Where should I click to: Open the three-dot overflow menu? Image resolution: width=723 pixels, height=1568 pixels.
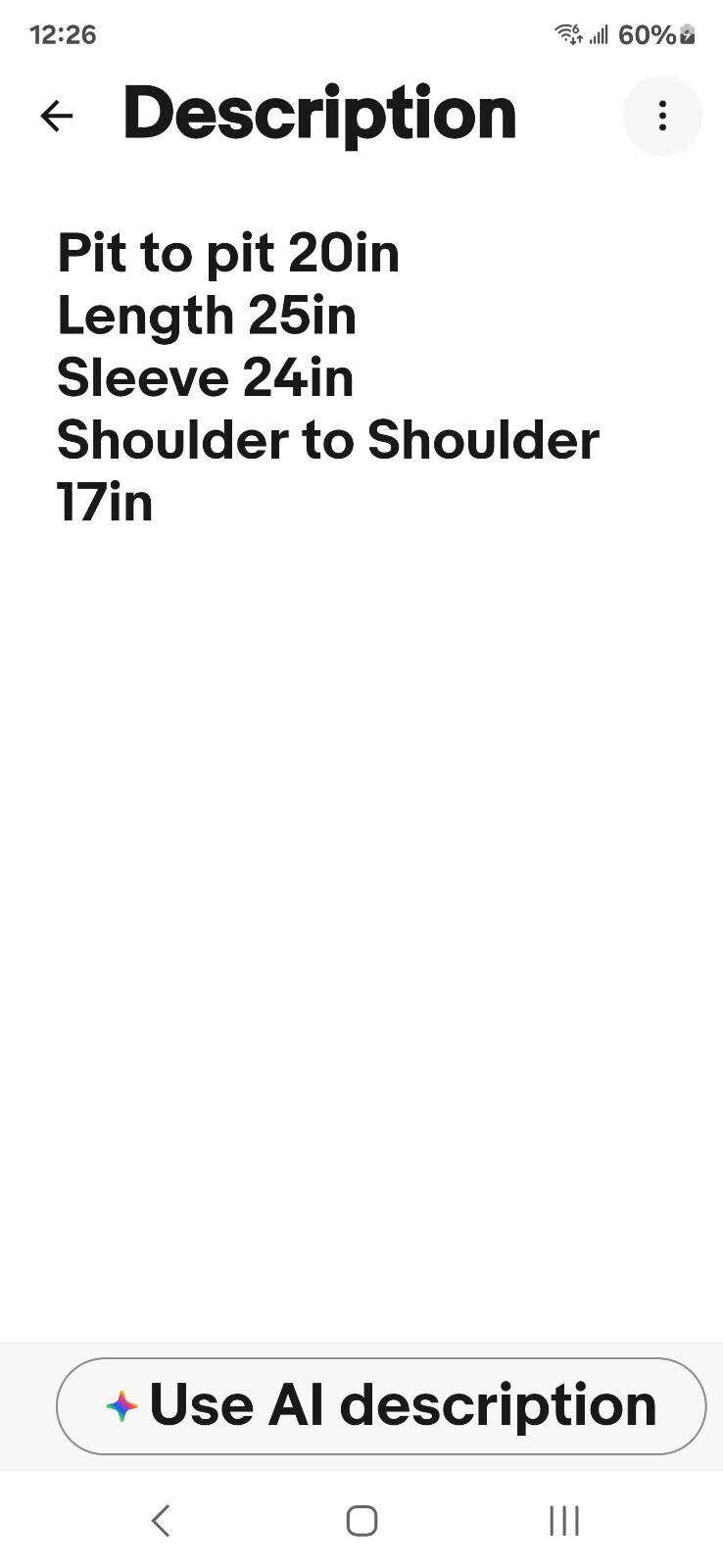pyautogui.click(x=662, y=116)
